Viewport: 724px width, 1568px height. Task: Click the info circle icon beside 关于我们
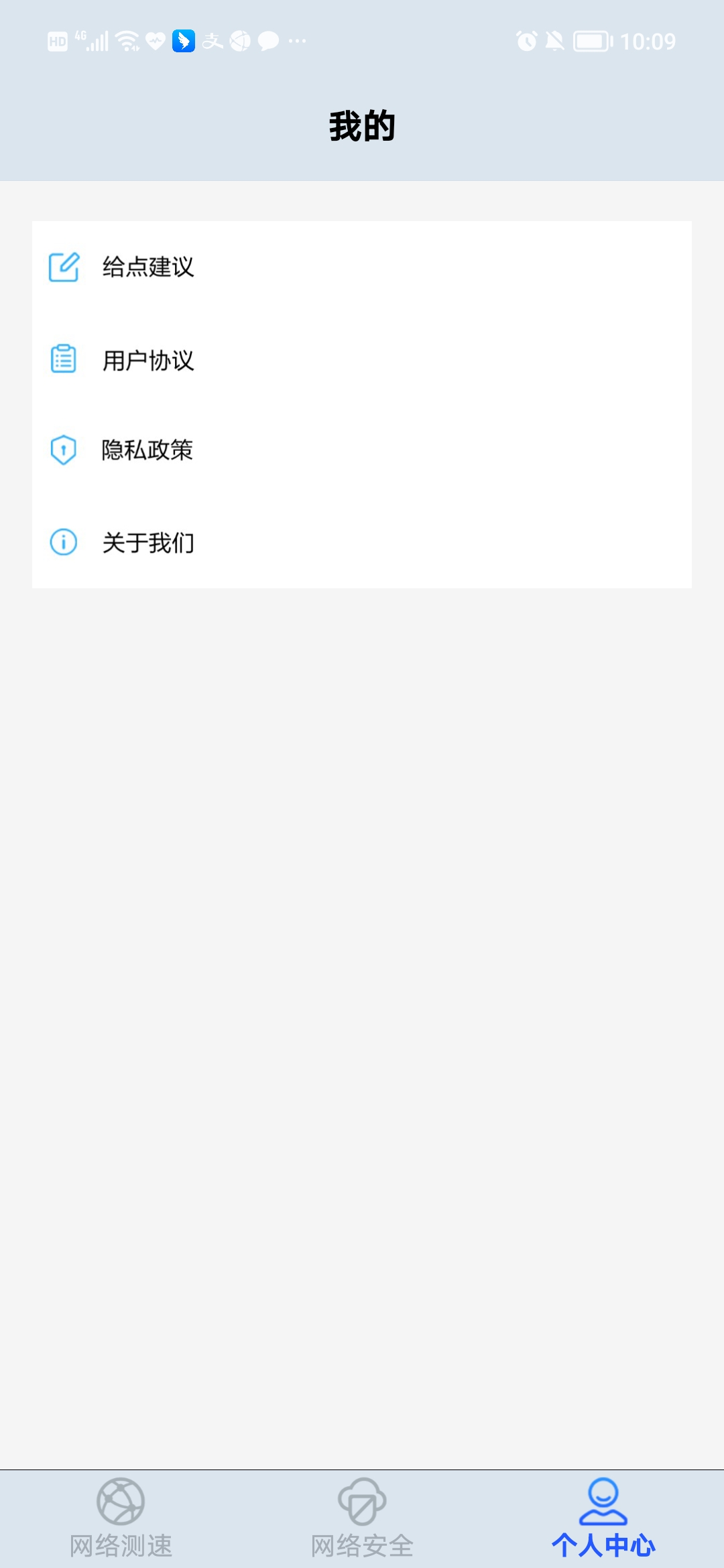tap(64, 543)
